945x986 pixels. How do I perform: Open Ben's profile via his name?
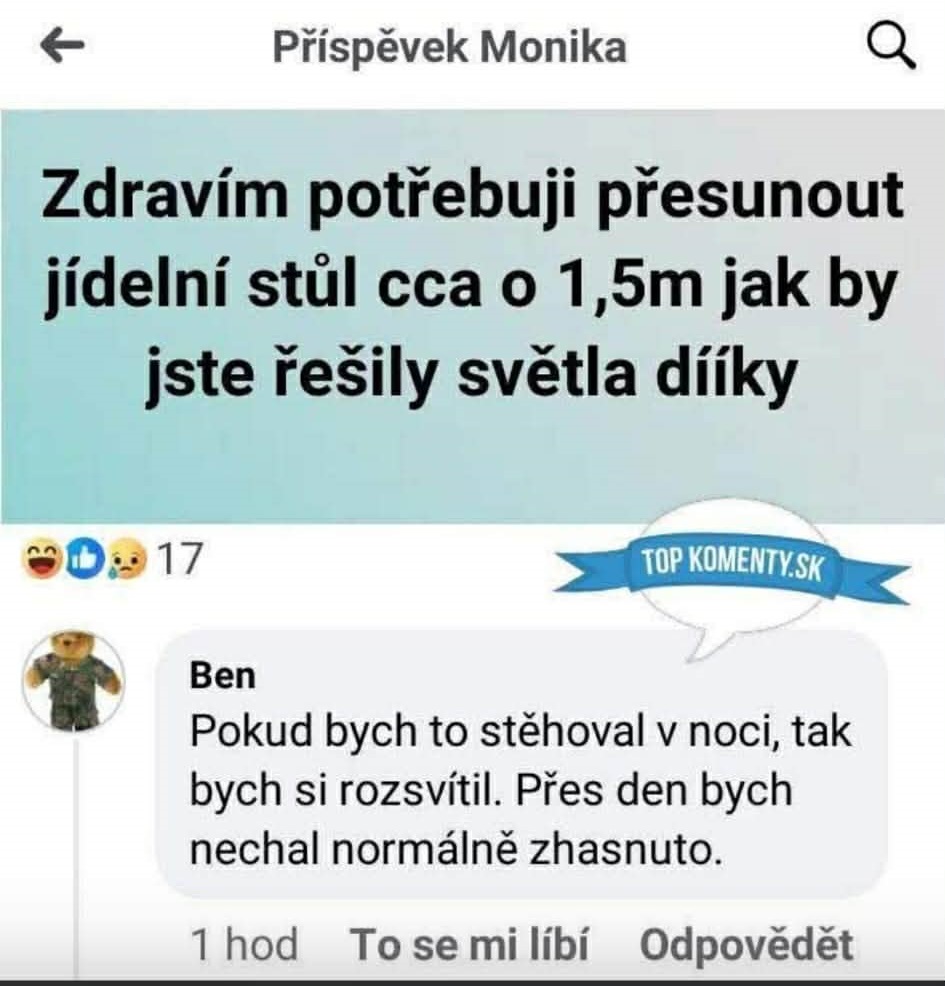coord(222,675)
